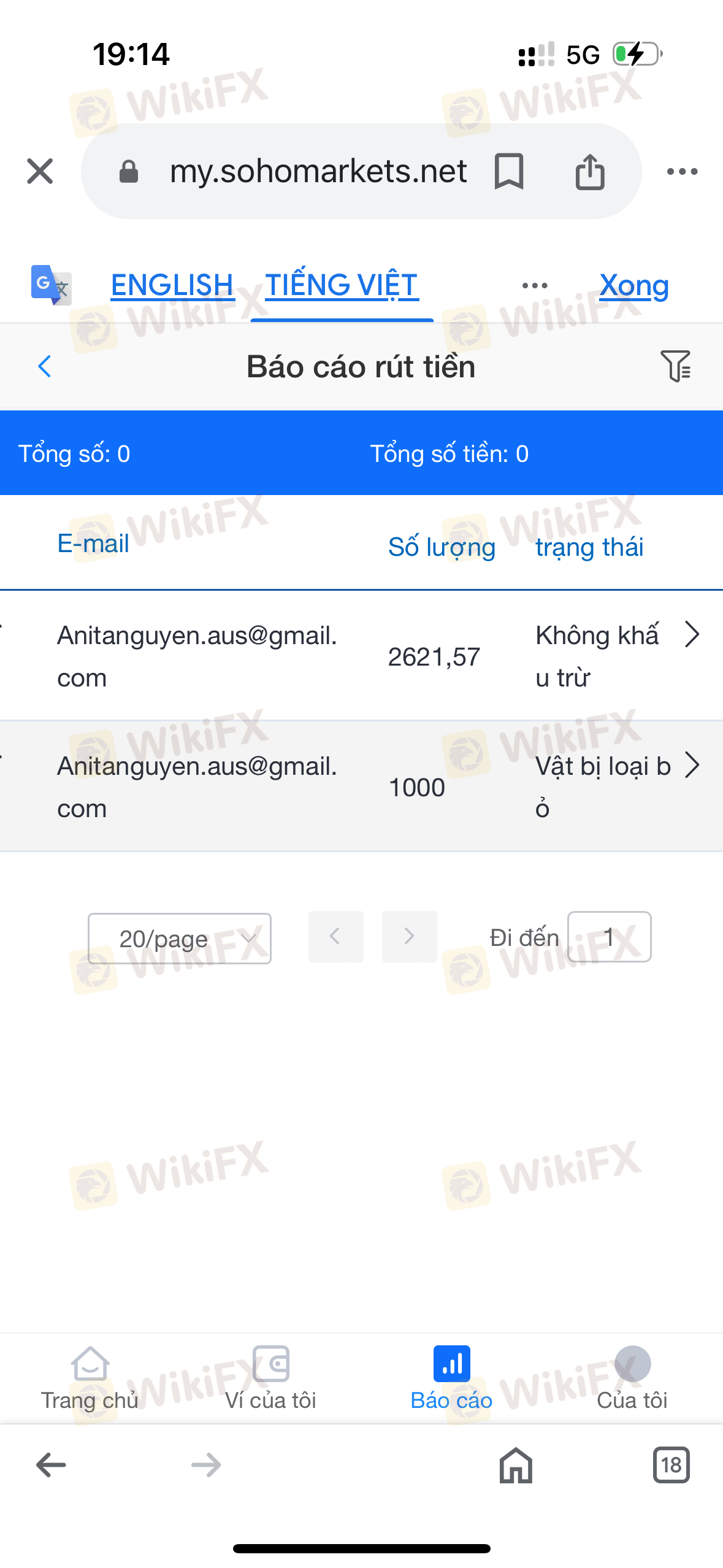This screenshot has height=1568, width=723.
Task: Tap Xong to dismiss translate bar
Action: [x=634, y=285]
